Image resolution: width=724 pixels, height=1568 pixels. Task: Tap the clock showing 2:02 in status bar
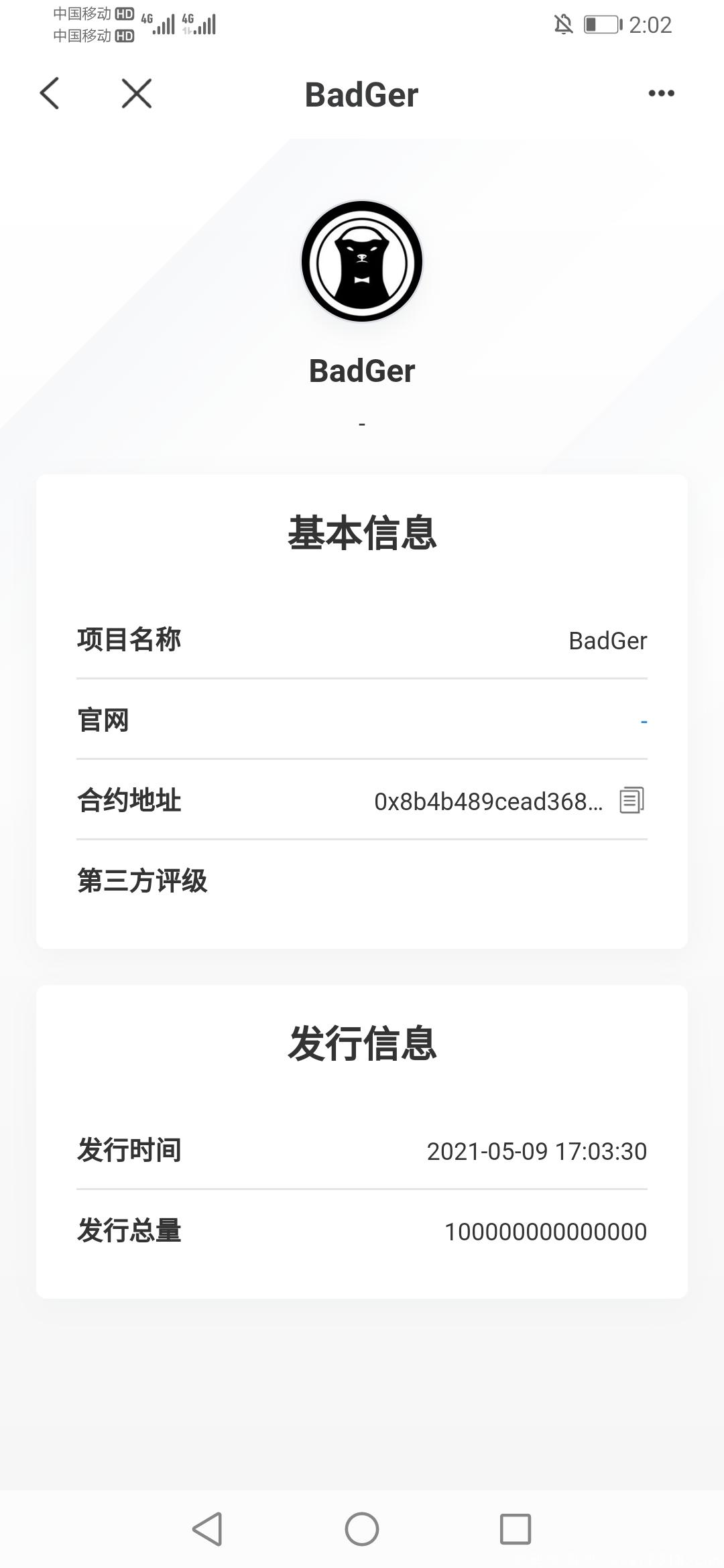(651, 25)
